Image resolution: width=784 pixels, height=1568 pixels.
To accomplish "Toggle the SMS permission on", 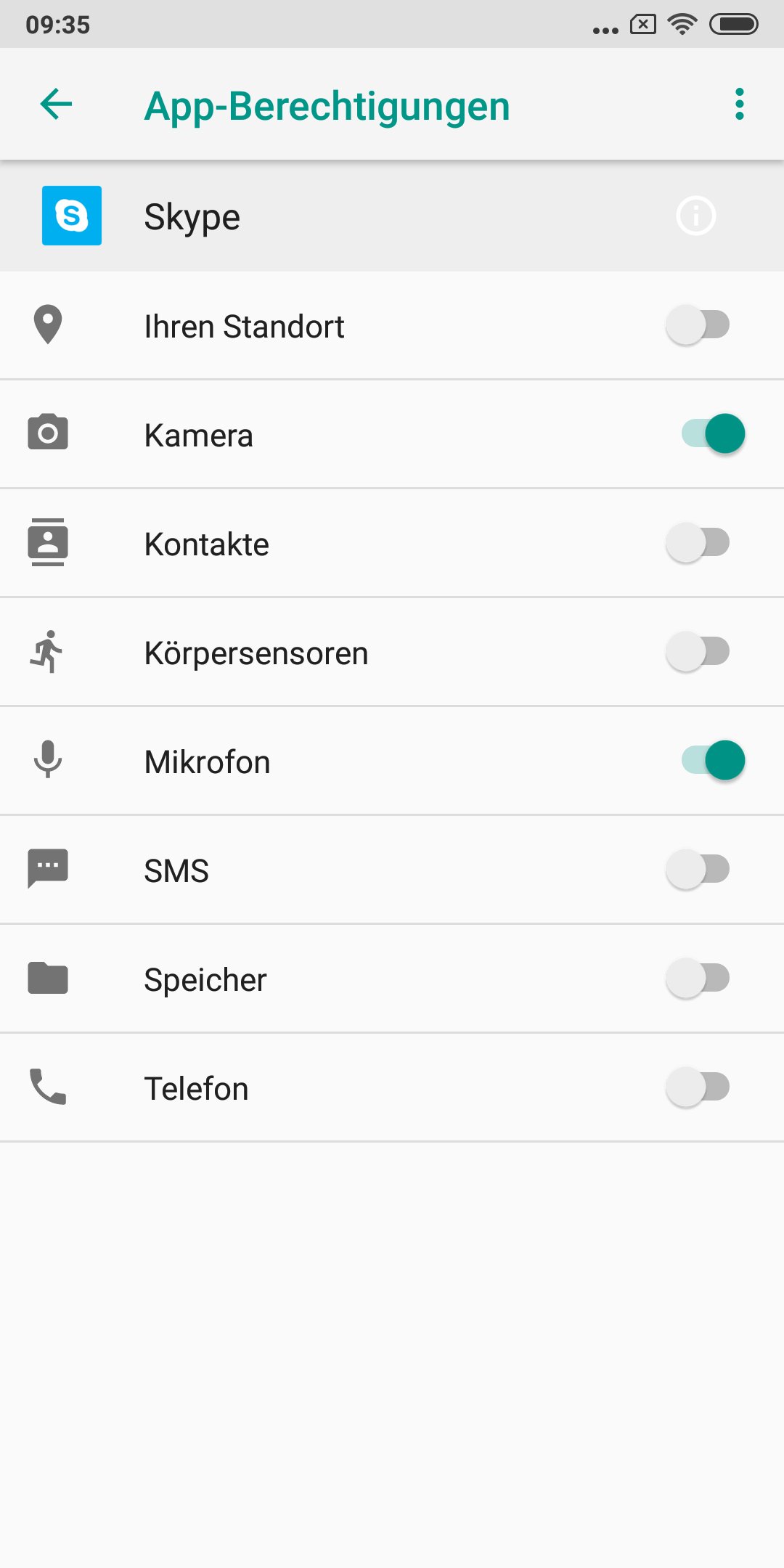I will pos(698,869).
